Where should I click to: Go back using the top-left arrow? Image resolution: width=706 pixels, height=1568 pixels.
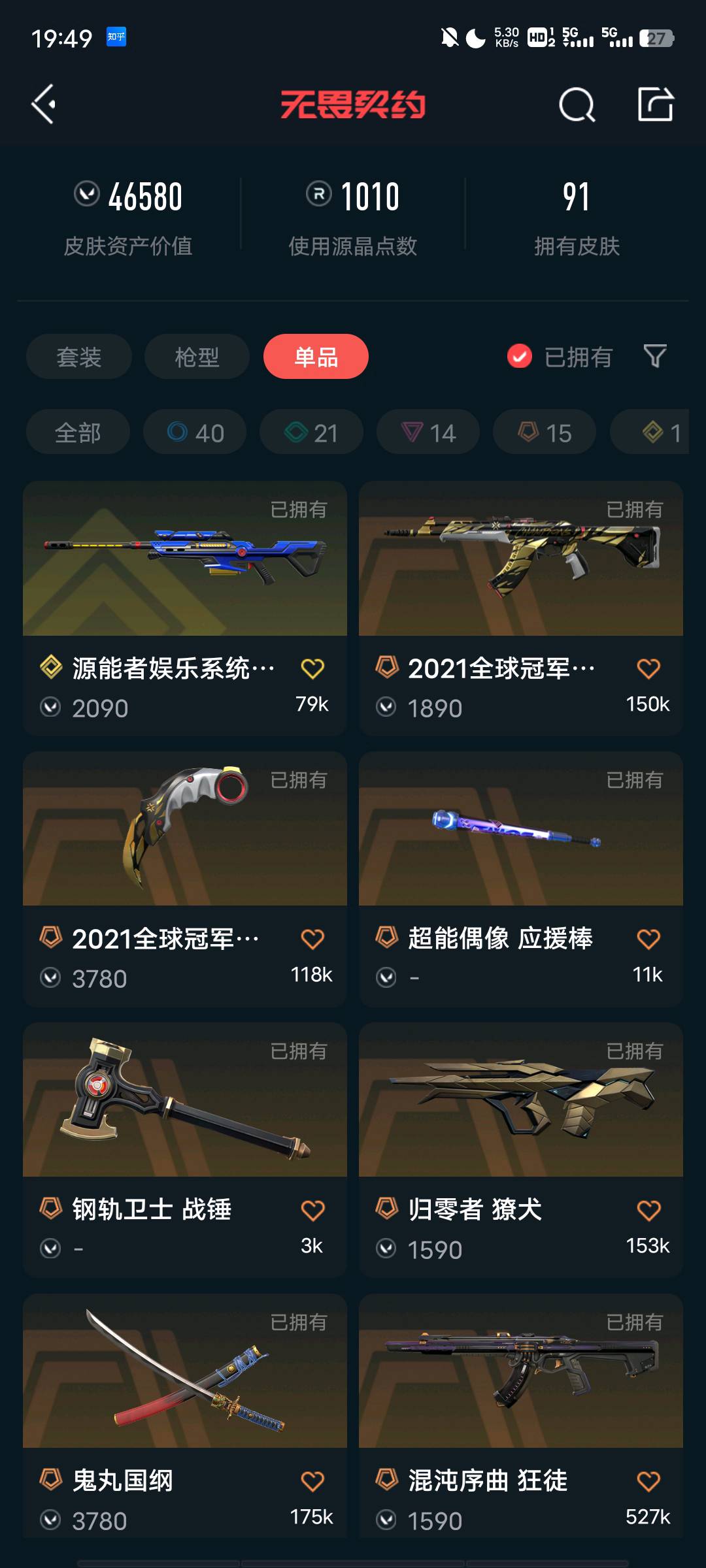[x=43, y=104]
